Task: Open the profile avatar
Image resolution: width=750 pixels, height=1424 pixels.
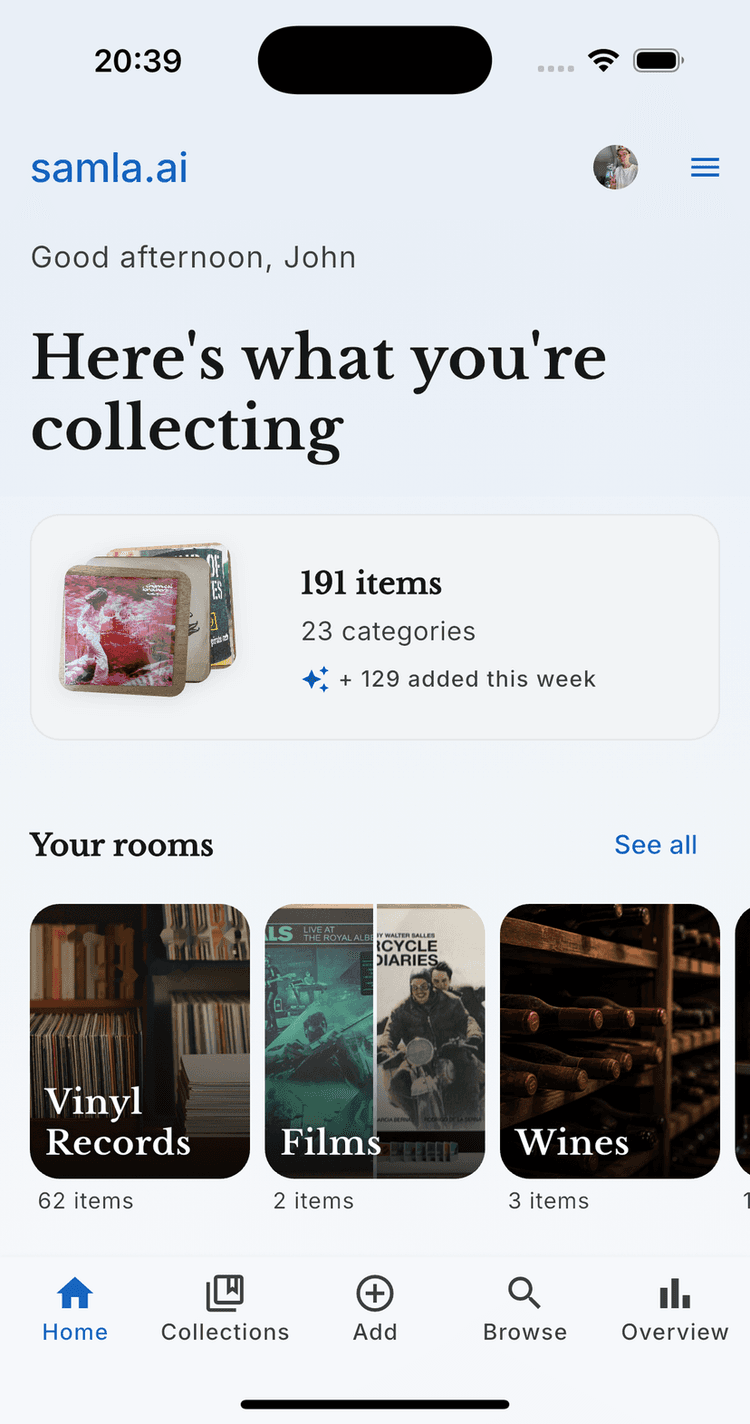Action: [615, 168]
